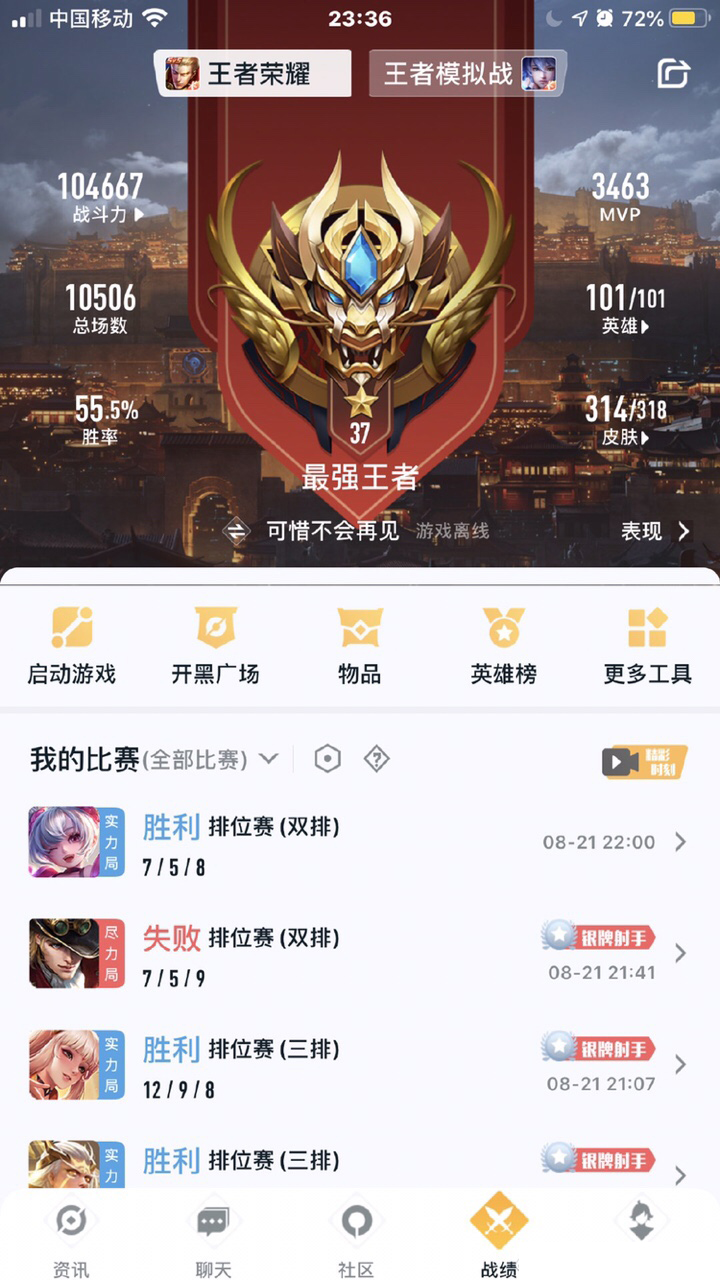This screenshot has height=1280, width=720.
Task: View the 皮肤 collection
Action: click(x=625, y=418)
